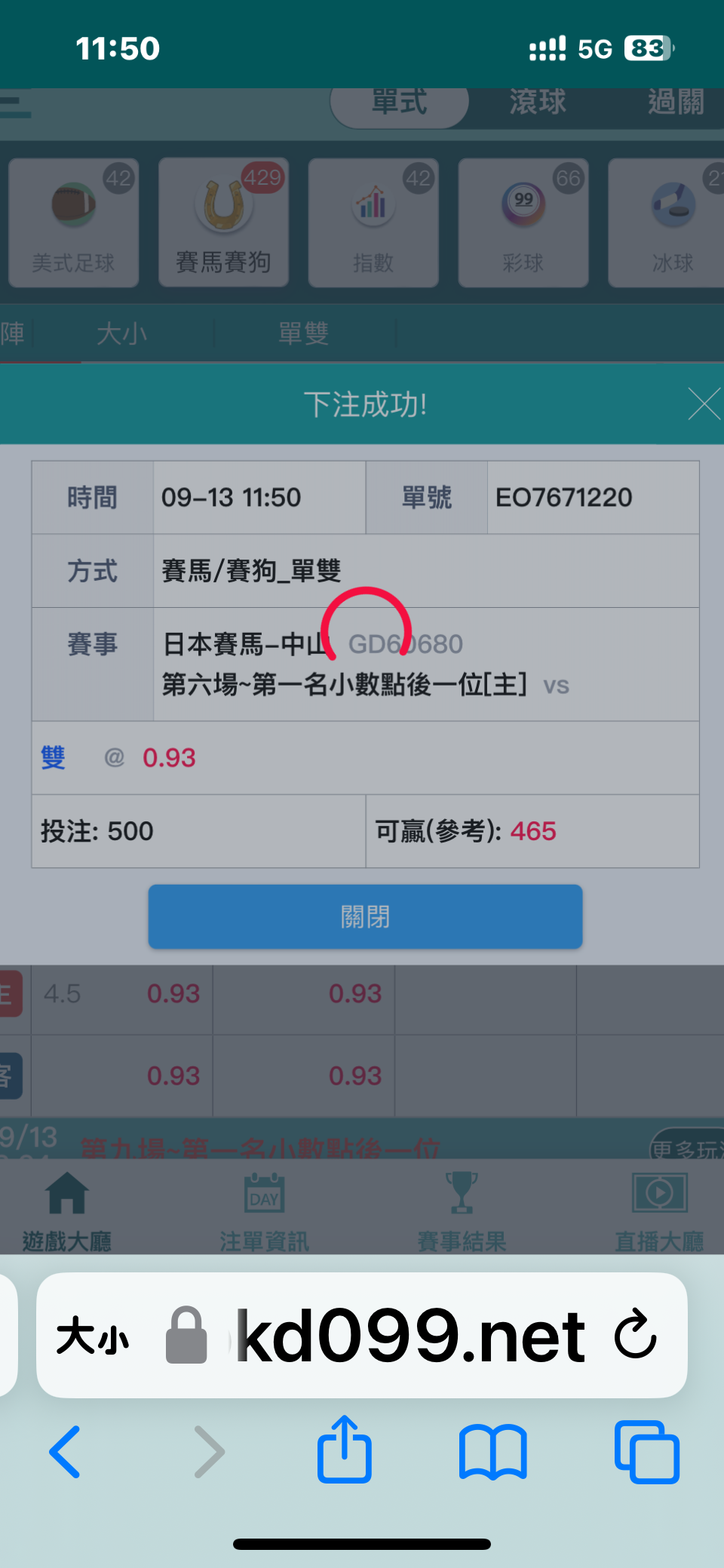Screen dimensions: 724x1568
Task: Close the bet success dialog with X
Action: click(x=704, y=404)
